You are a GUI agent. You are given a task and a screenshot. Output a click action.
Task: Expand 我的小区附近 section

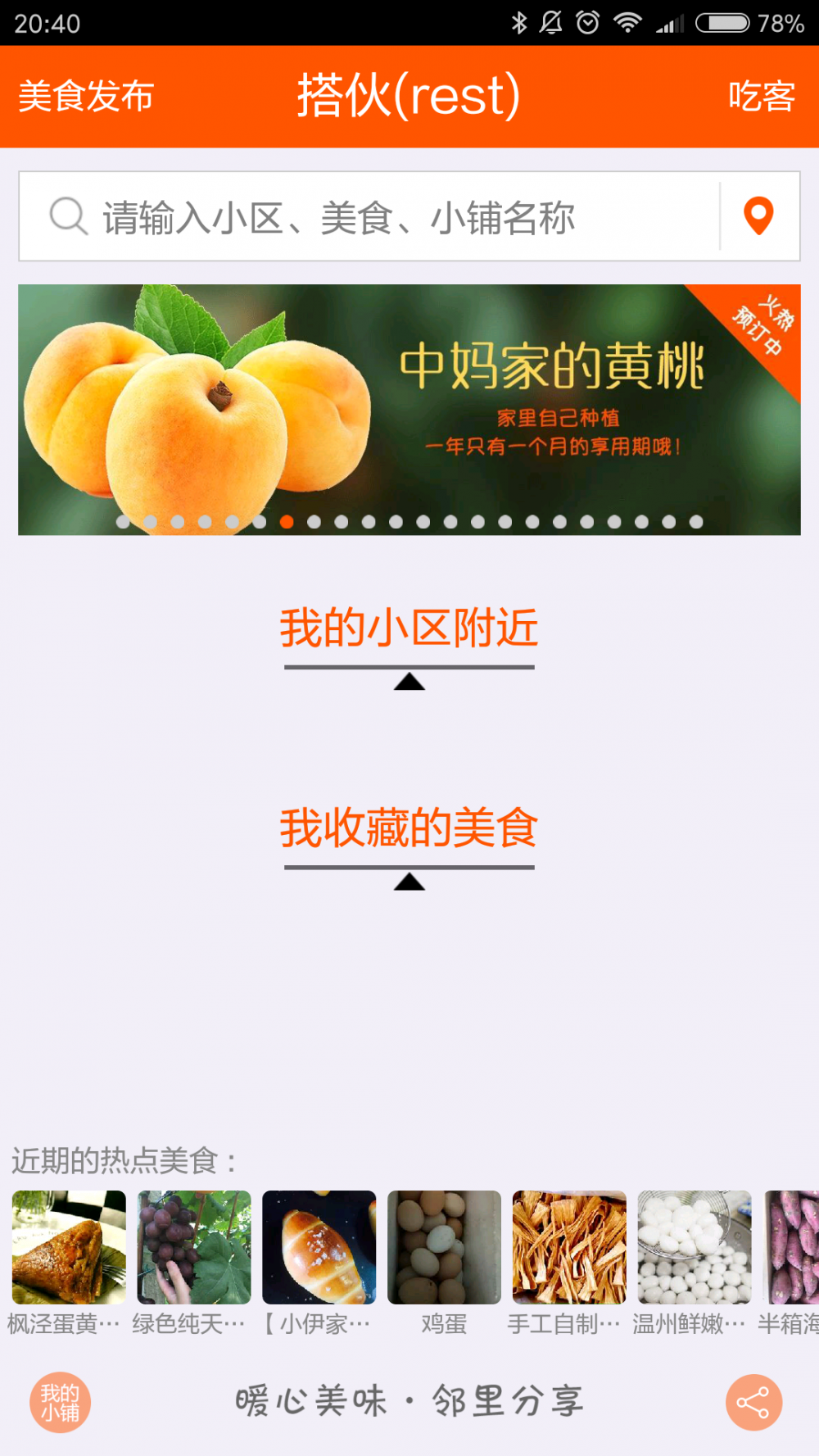(409, 628)
